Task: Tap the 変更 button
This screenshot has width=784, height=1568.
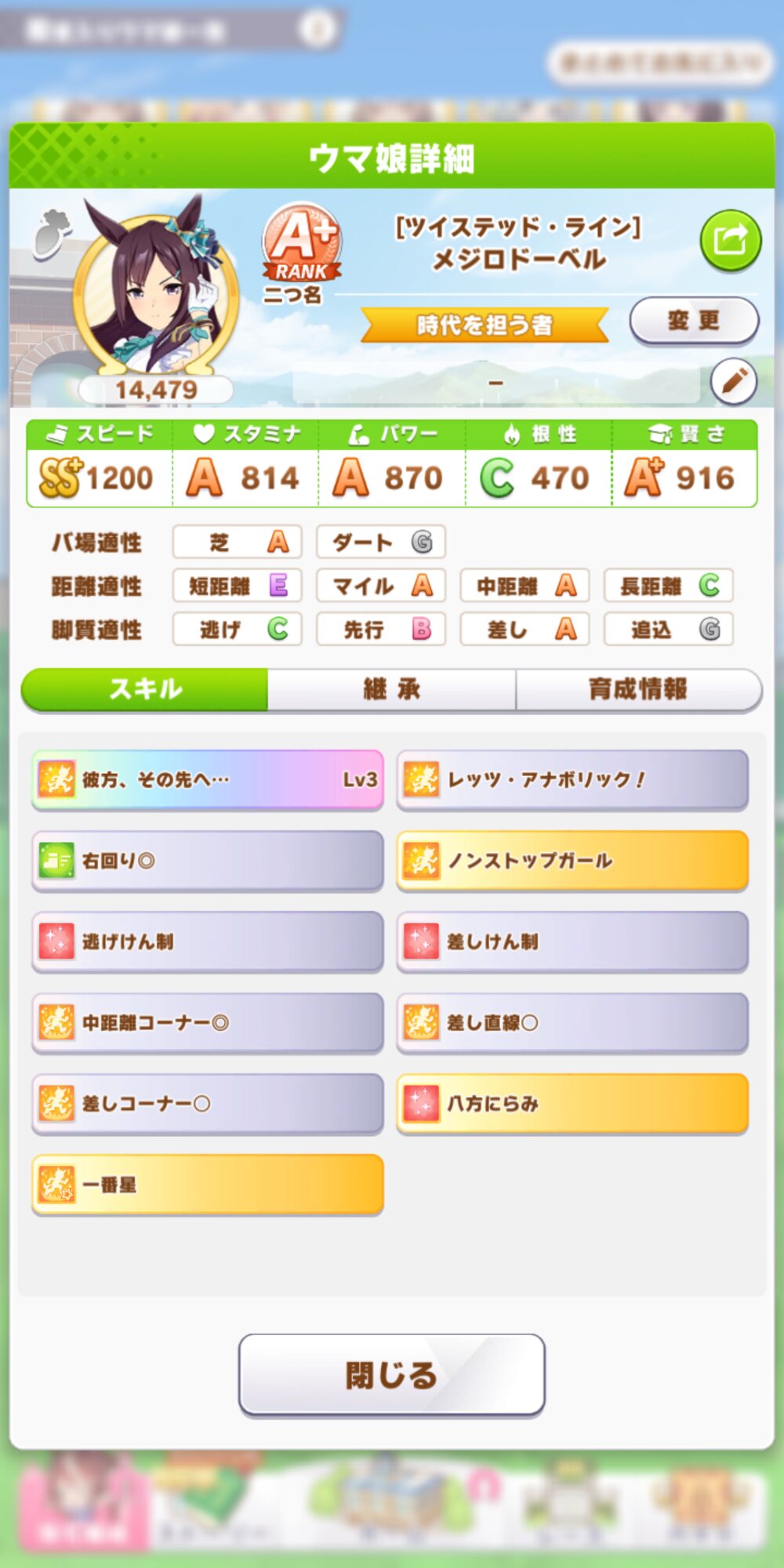Action: pyautogui.click(x=694, y=320)
